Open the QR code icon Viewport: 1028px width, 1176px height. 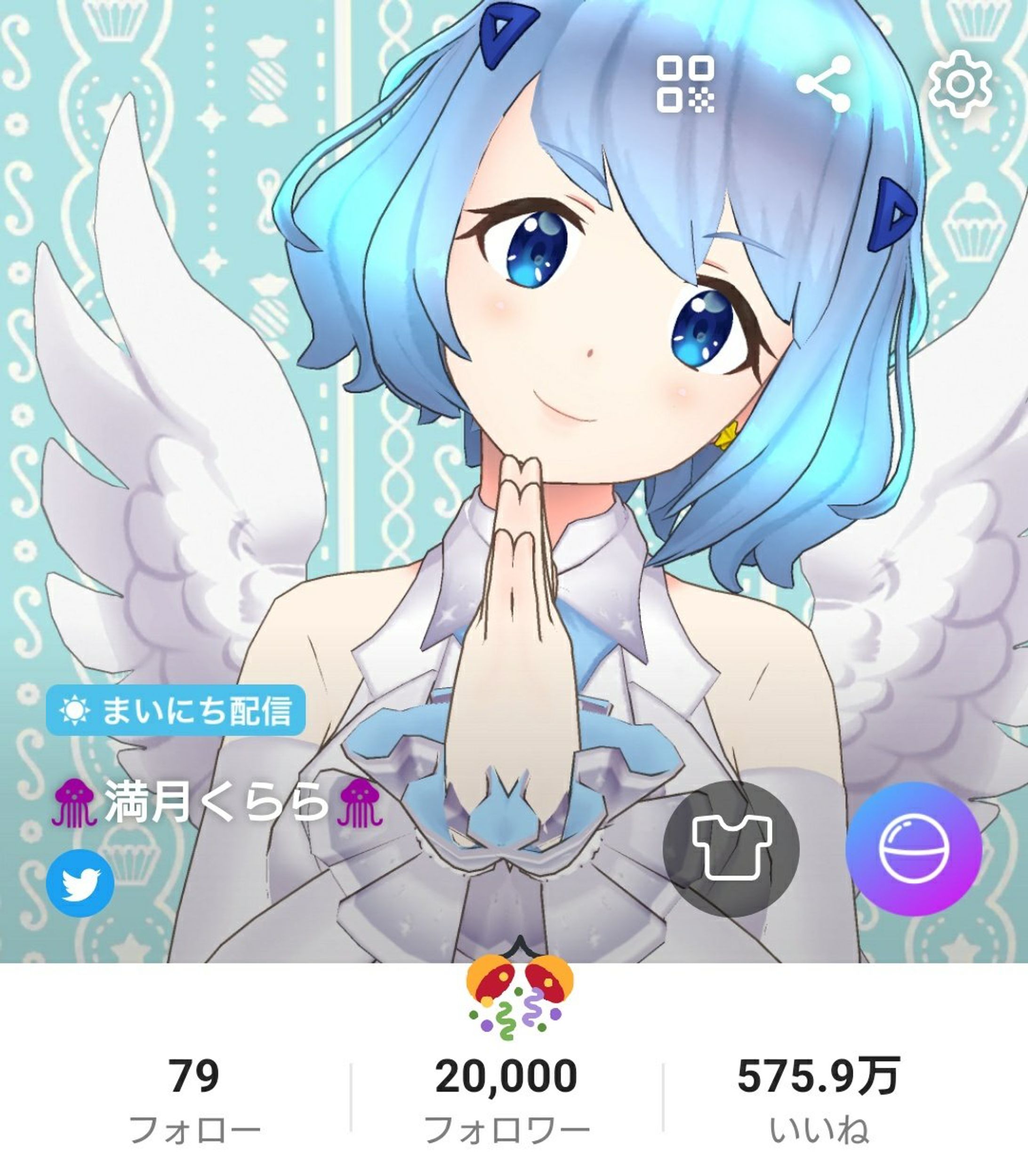pos(685,84)
